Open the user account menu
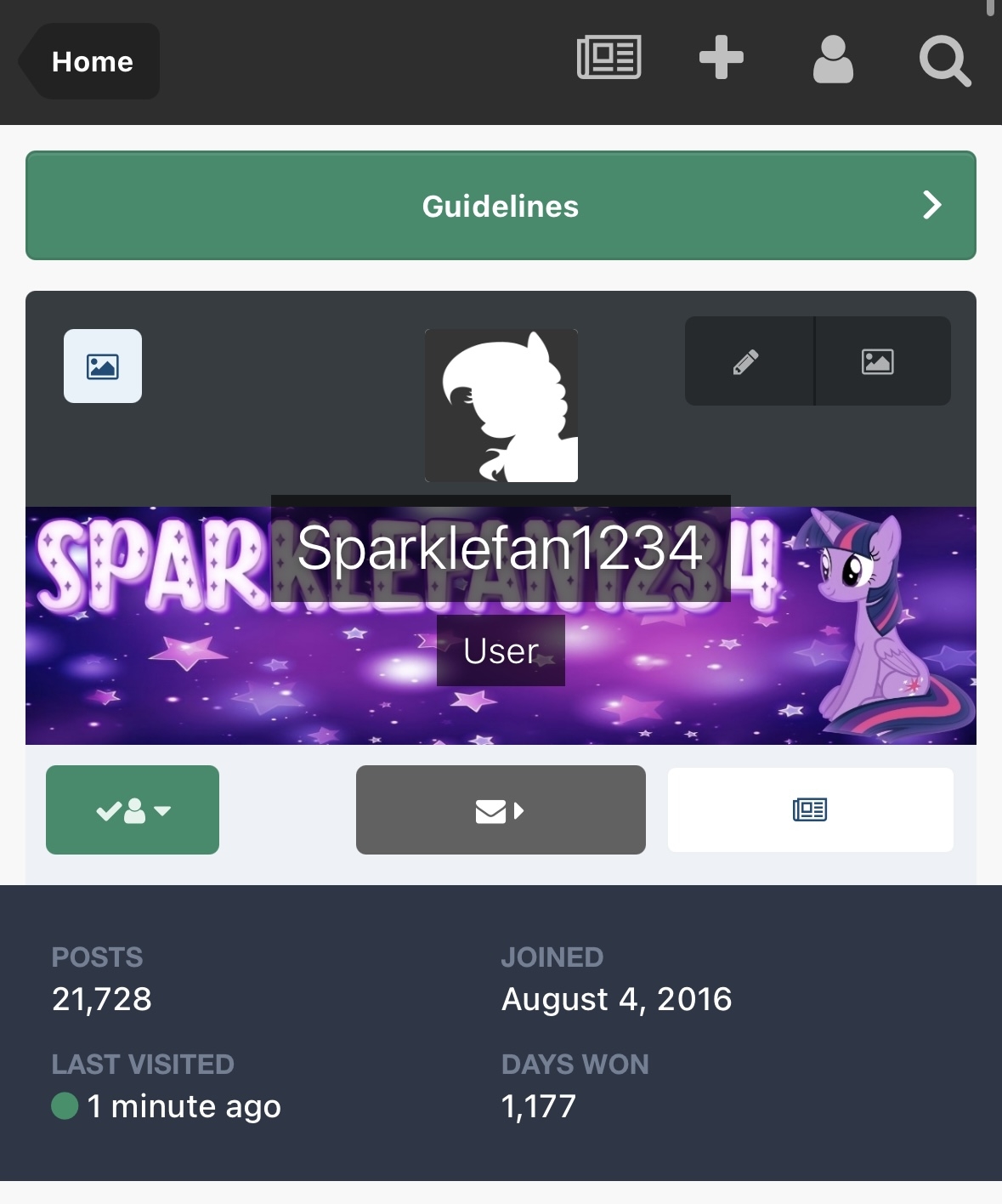The image size is (1002, 1204). 832,60
